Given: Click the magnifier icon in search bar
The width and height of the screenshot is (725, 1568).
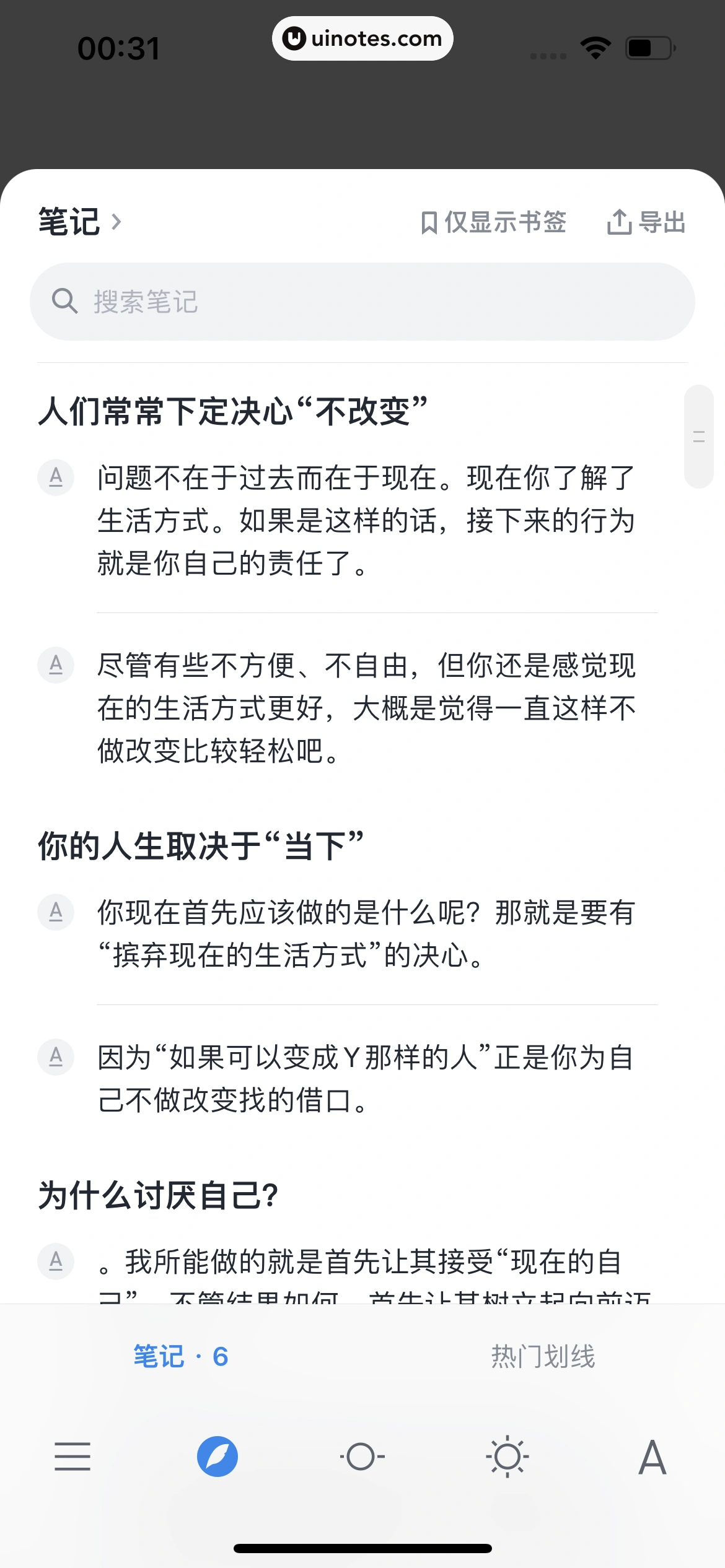Looking at the screenshot, I should tap(65, 302).
